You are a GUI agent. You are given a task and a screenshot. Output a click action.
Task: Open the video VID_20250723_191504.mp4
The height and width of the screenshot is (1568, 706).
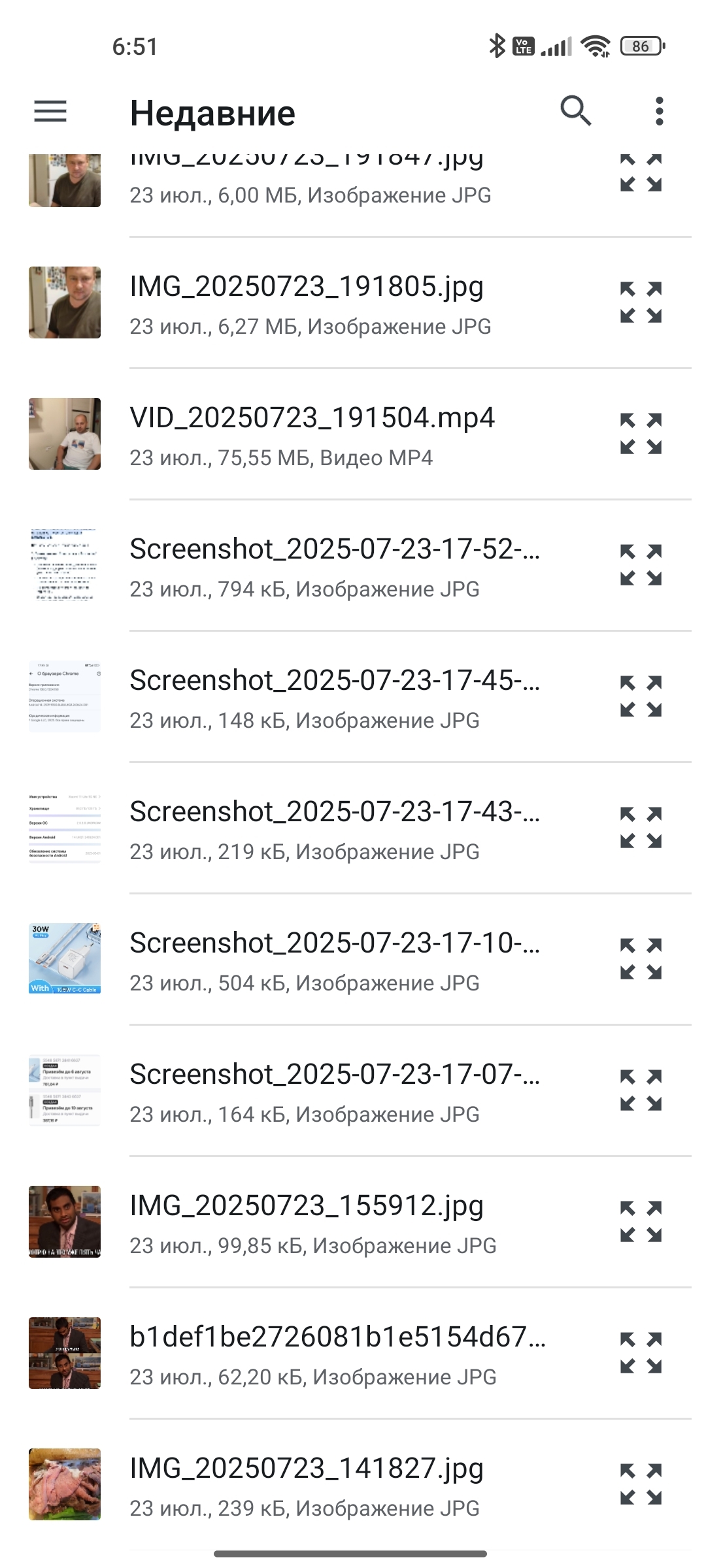click(311, 435)
